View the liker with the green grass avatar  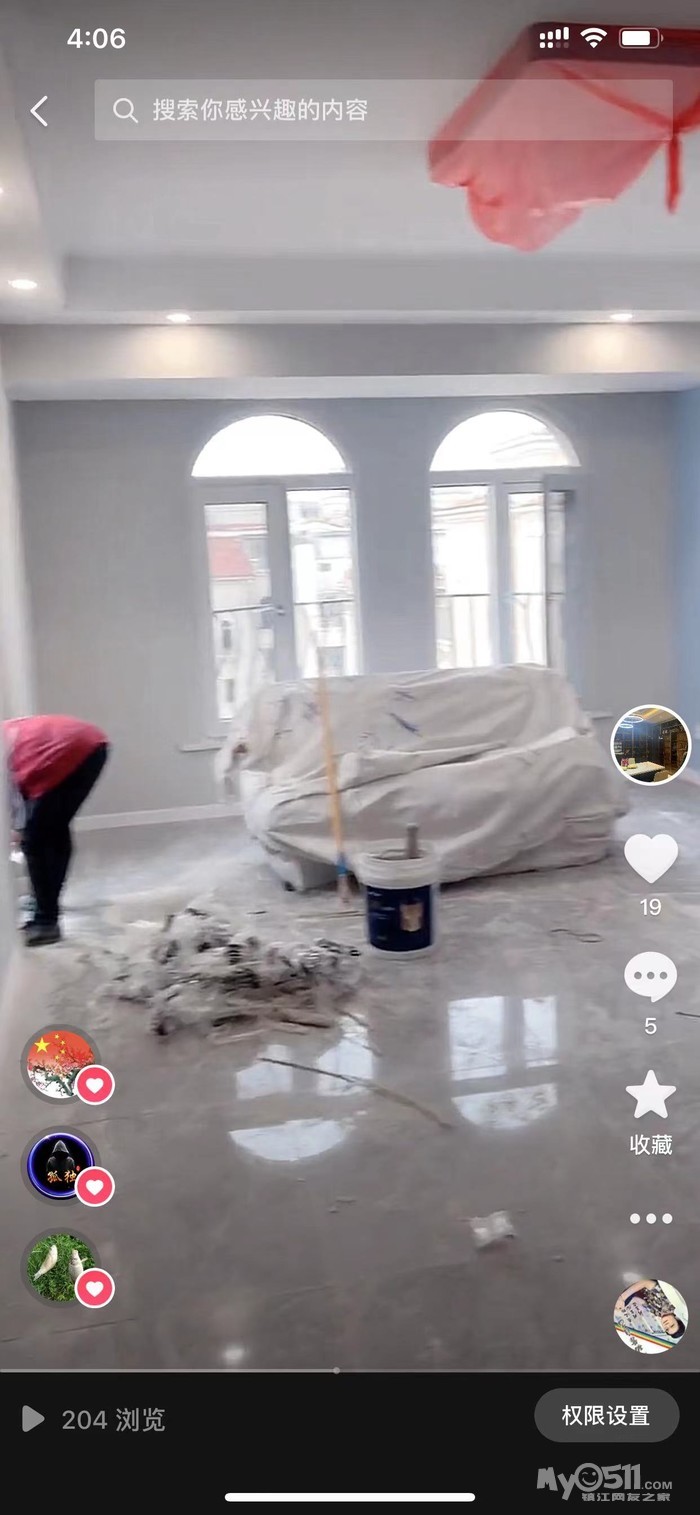pyautogui.click(x=61, y=1267)
